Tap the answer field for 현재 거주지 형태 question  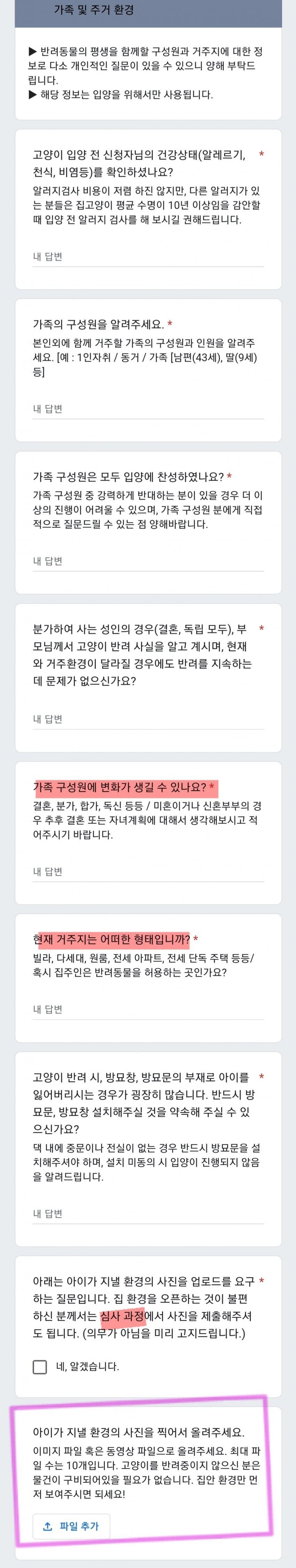click(148, 1009)
